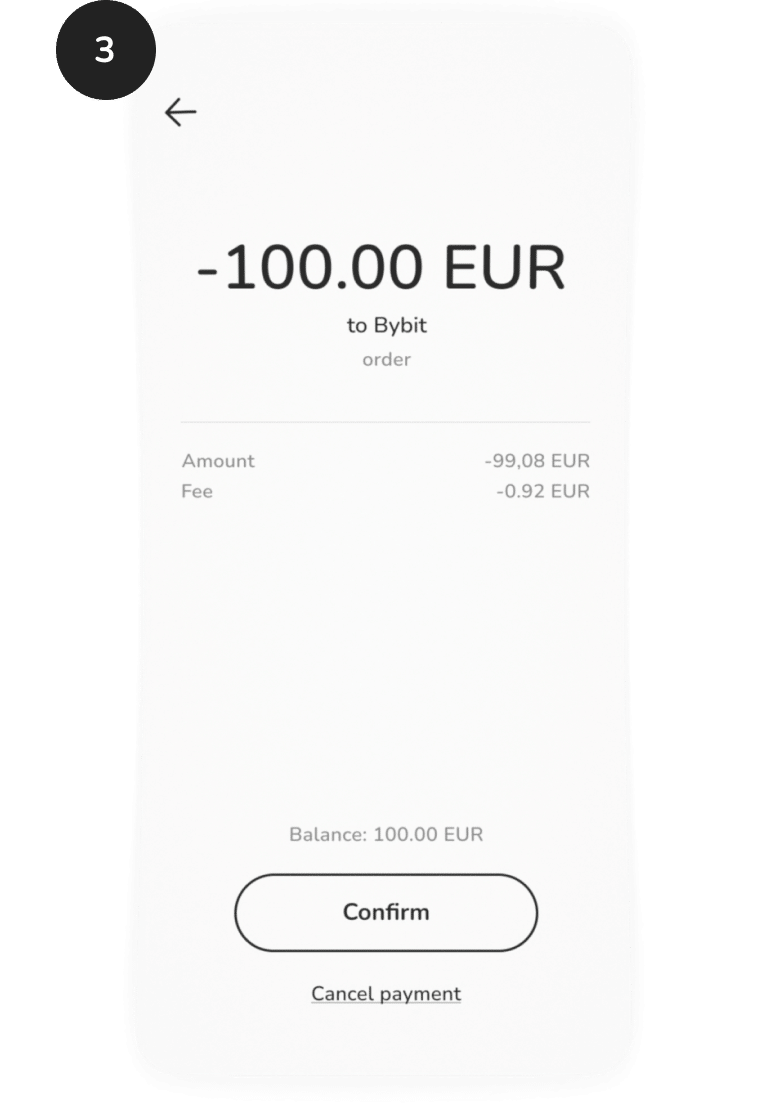764x1106 pixels.
Task: Confirm the 100.00 EUR payment to Bybit
Action: [386, 912]
